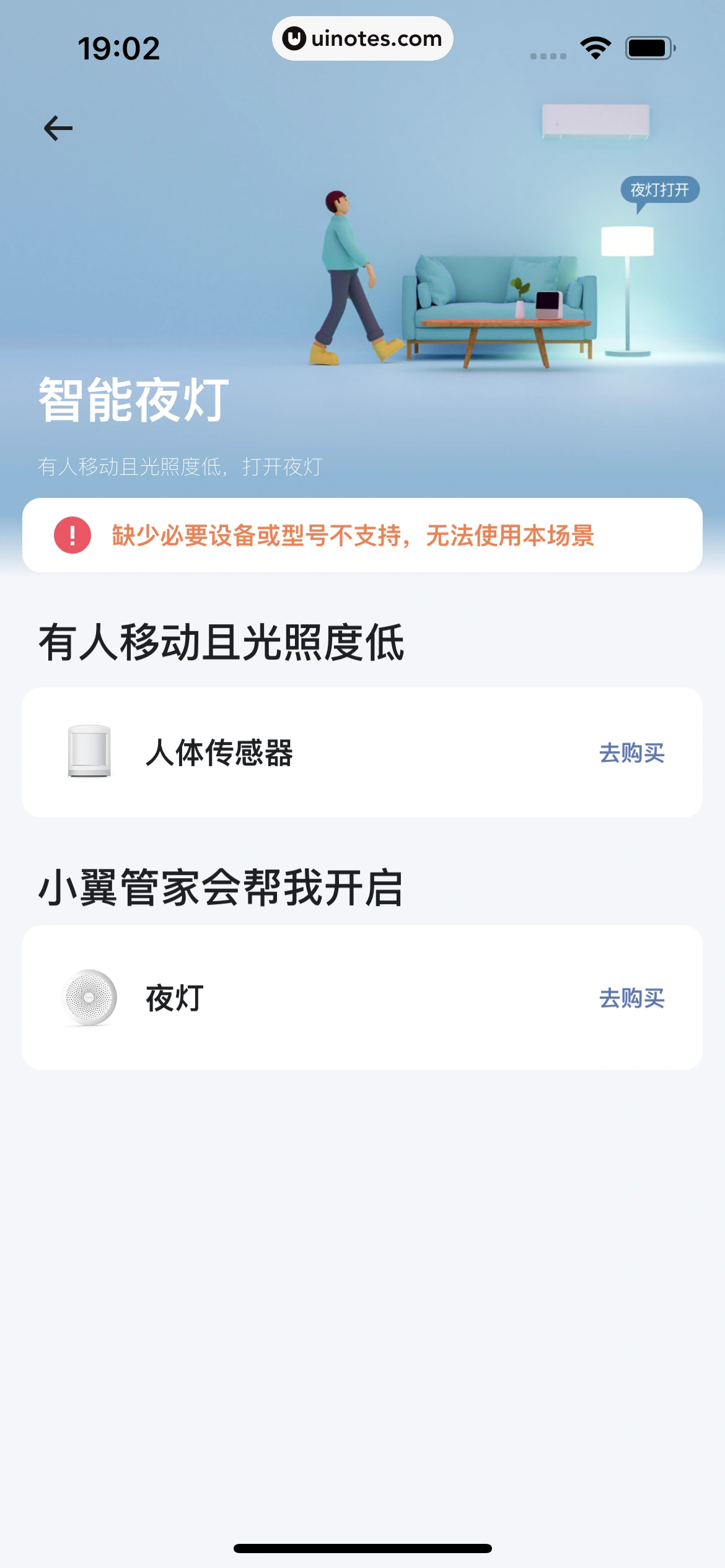Tap the signal strength dots indicator

click(x=548, y=55)
